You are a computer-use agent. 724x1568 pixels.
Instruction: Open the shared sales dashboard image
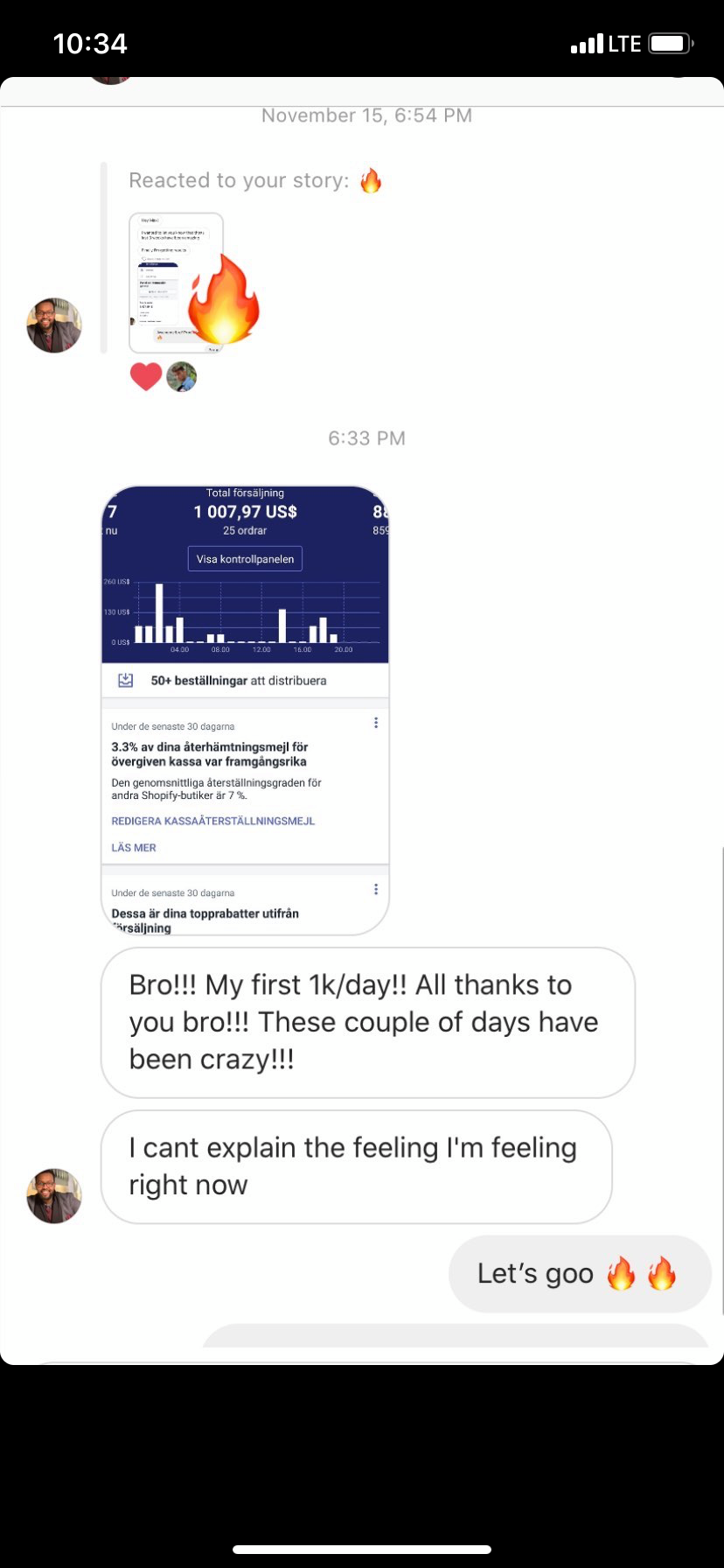[x=246, y=709]
